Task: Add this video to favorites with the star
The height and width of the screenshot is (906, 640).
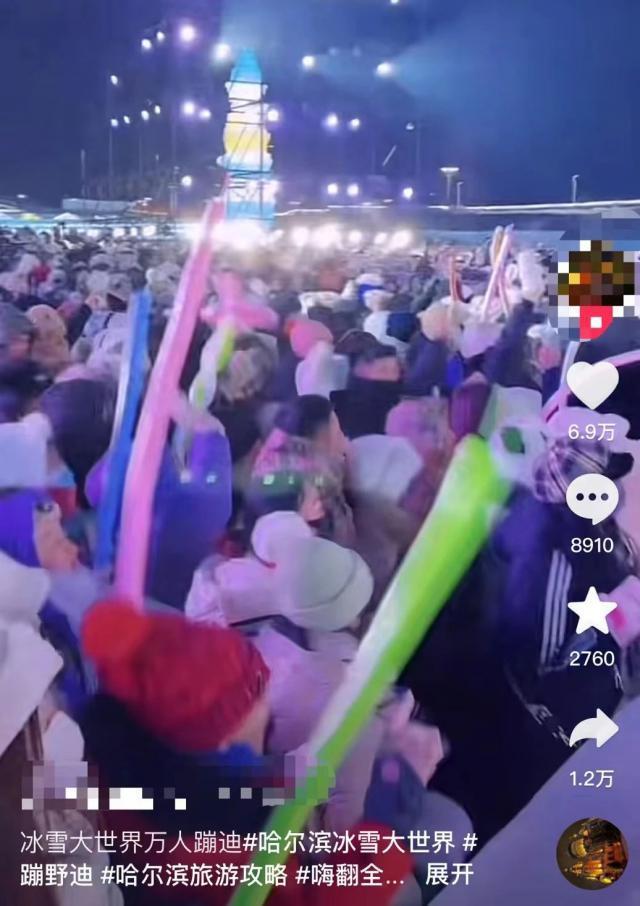Action: (593, 612)
